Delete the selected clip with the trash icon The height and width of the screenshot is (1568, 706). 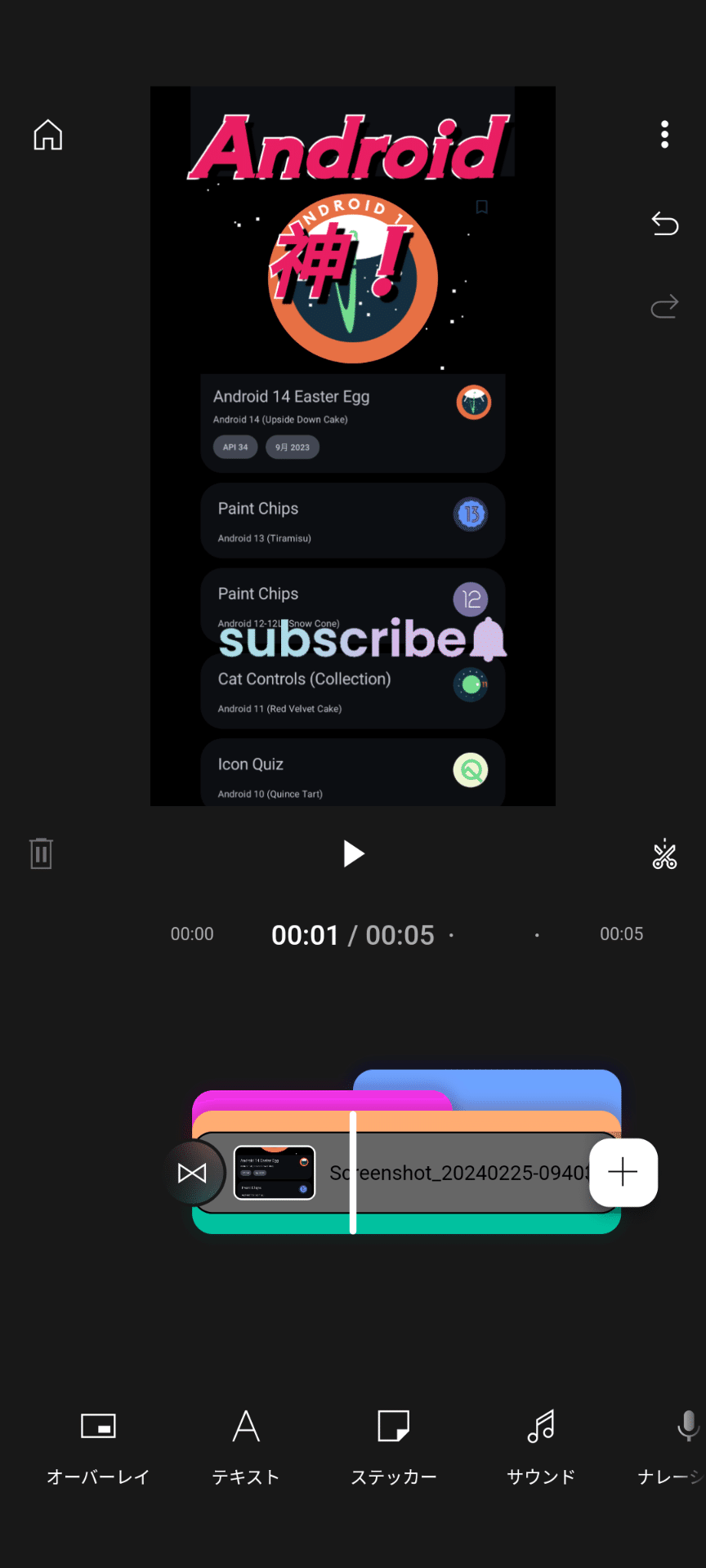41,853
